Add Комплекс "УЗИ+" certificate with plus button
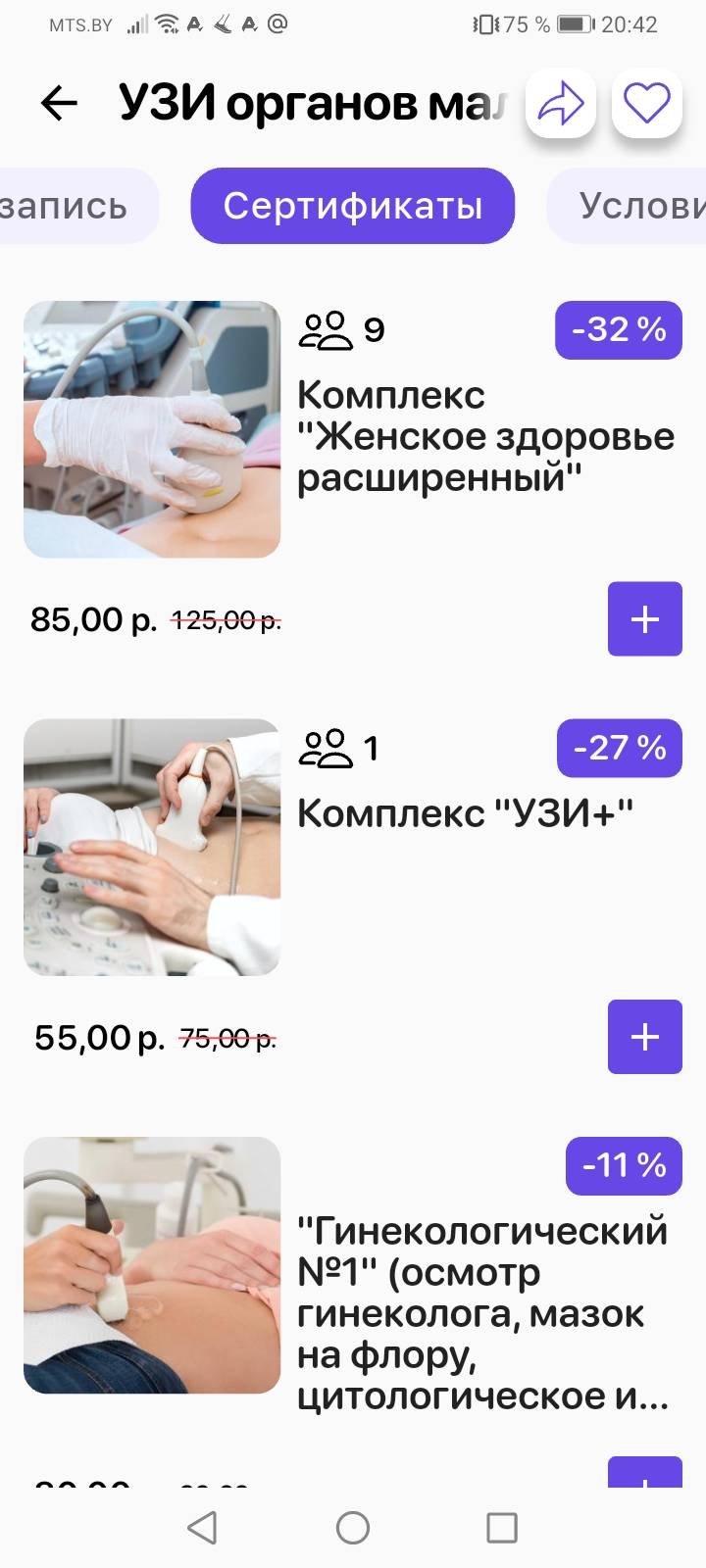Screen dimensions: 706x1568 [x=645, y=1037]
